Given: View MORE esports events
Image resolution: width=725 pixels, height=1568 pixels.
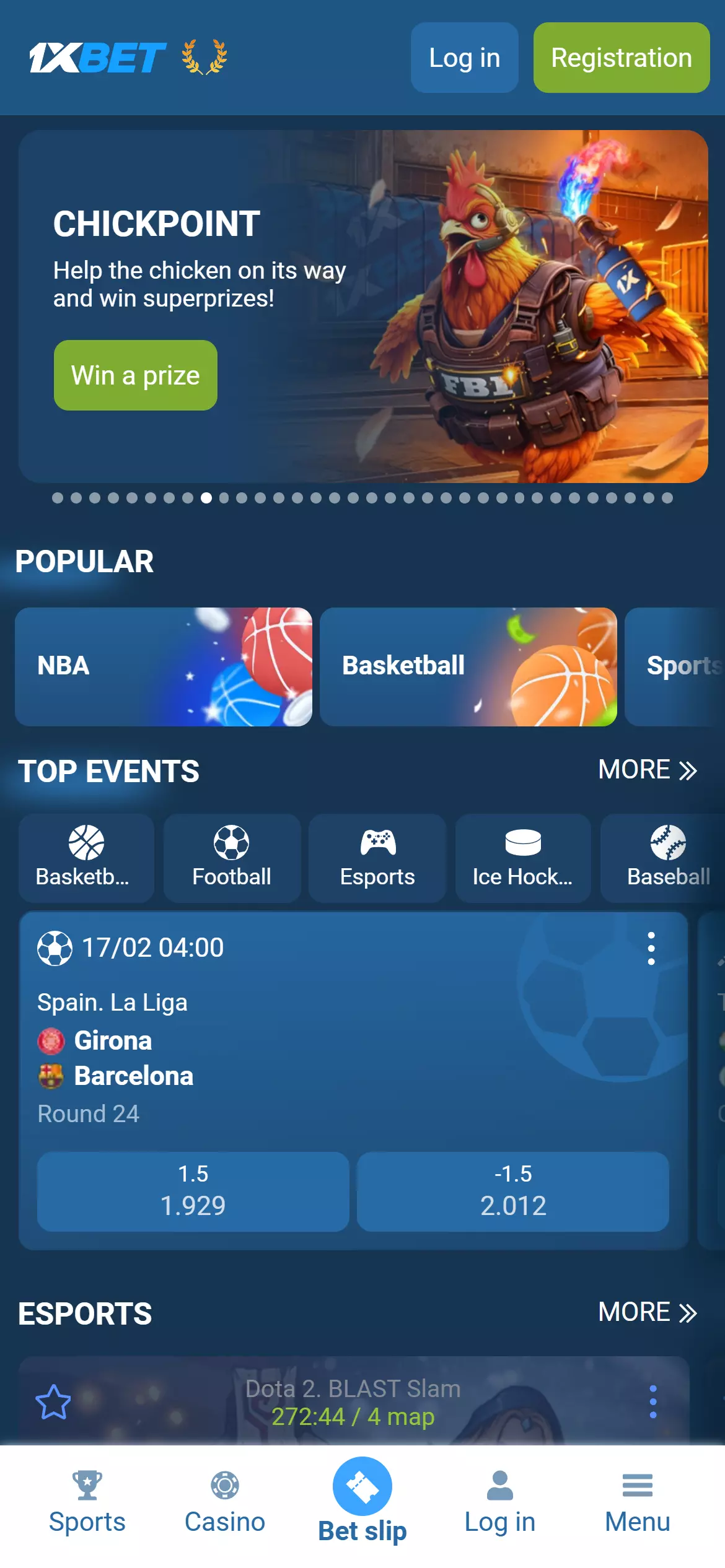Looking at the screenshot, I should click(647, 1312).
